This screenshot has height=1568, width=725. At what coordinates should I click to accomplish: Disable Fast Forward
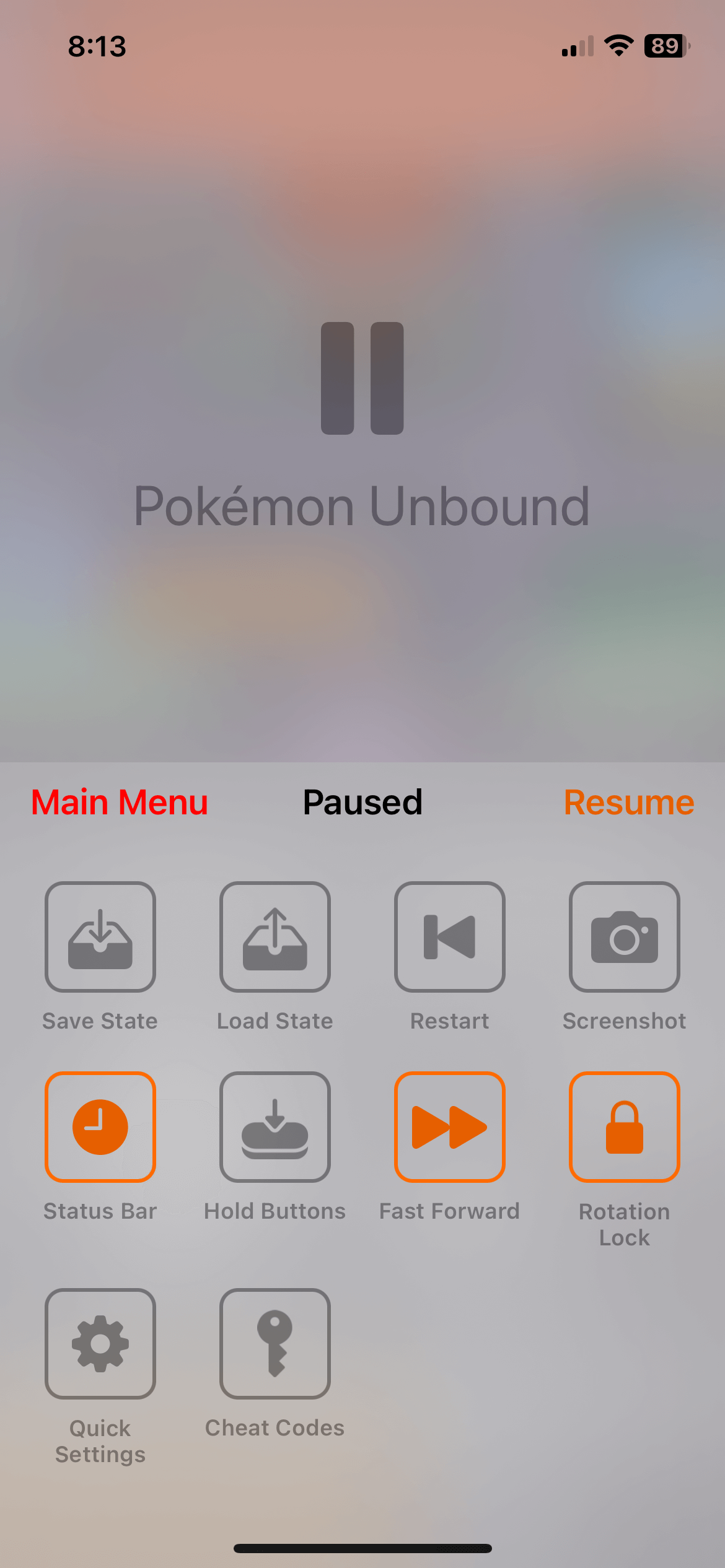tap(450, 1127)
